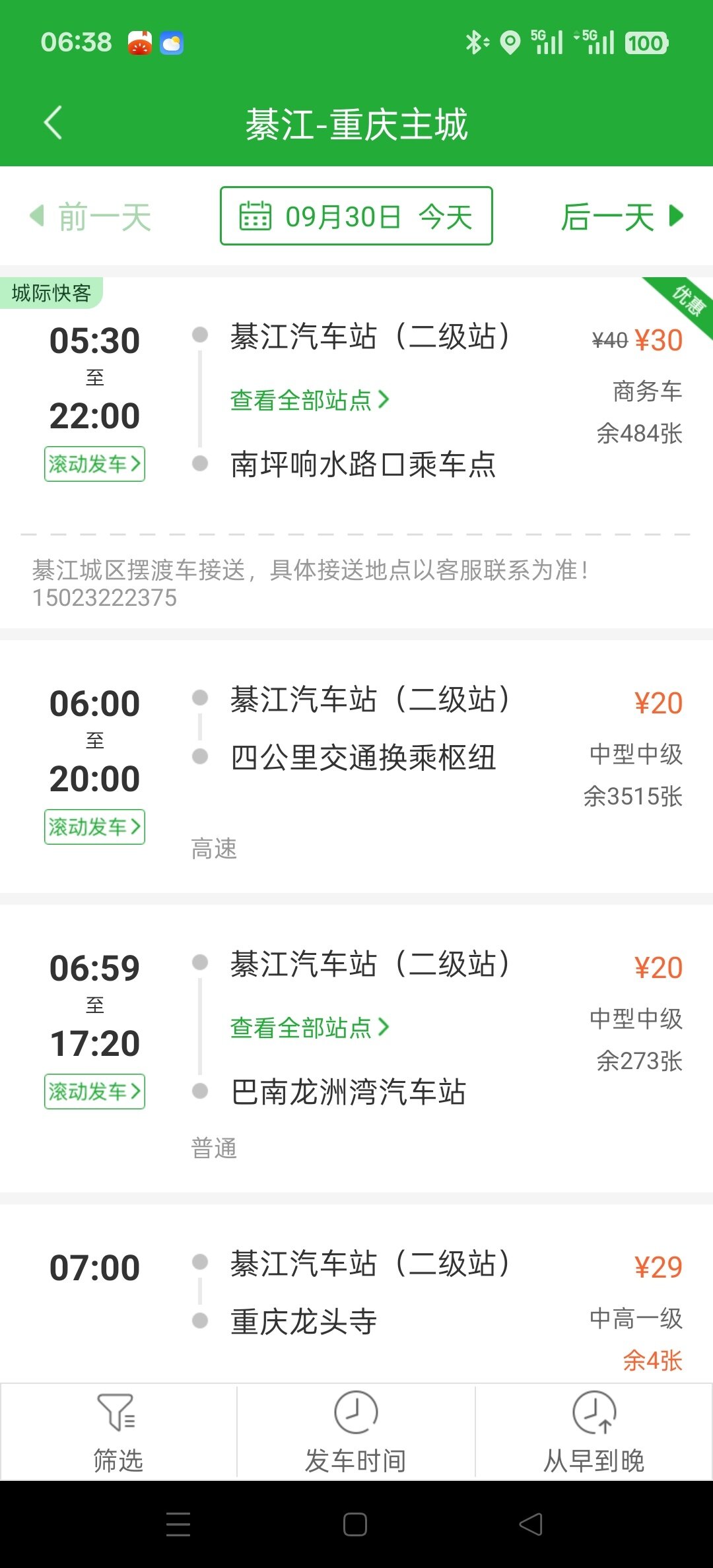Open the 06:00 四公里交通换乘枢纽 trip
The height and width of the screenshot is (1568, 713).
(363, 758)
